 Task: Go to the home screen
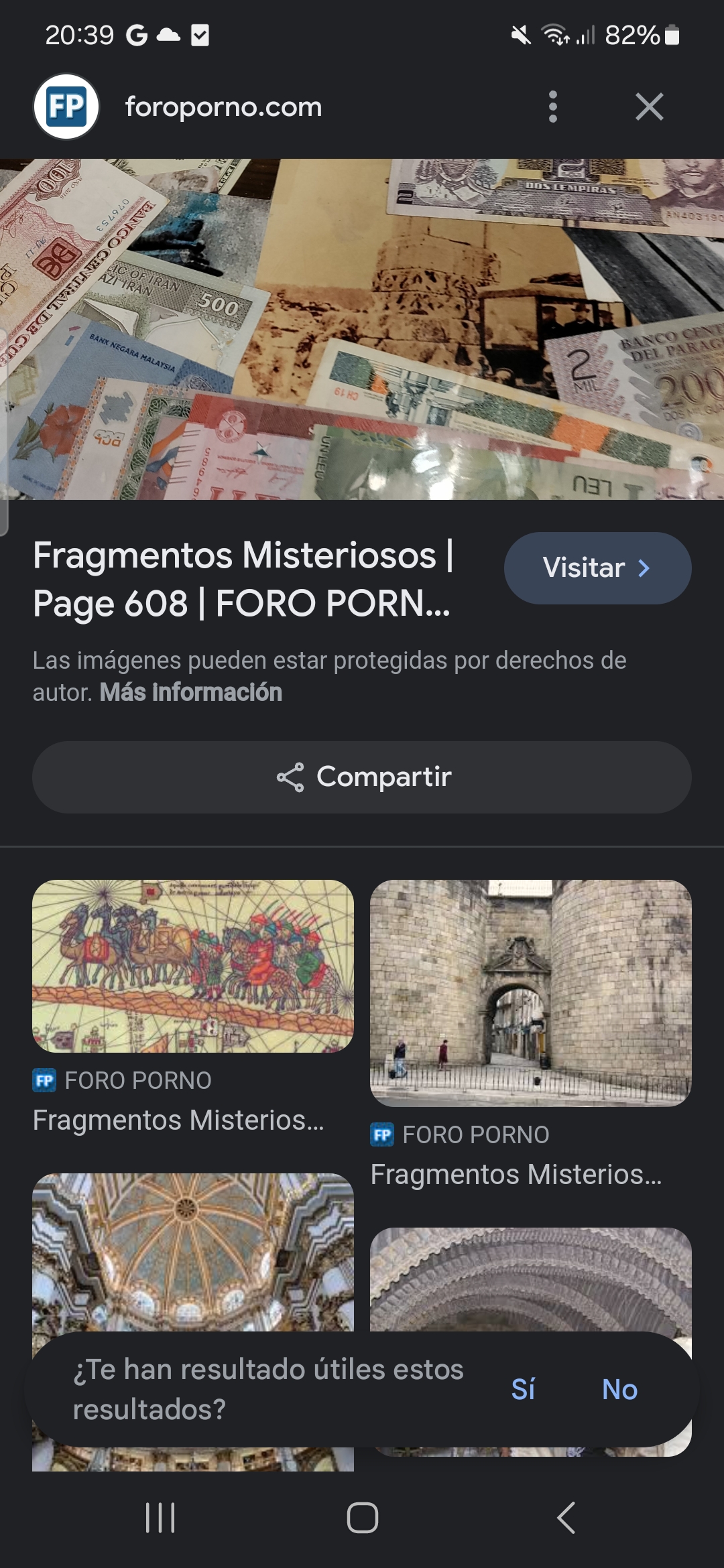[x=362, y=1518]
